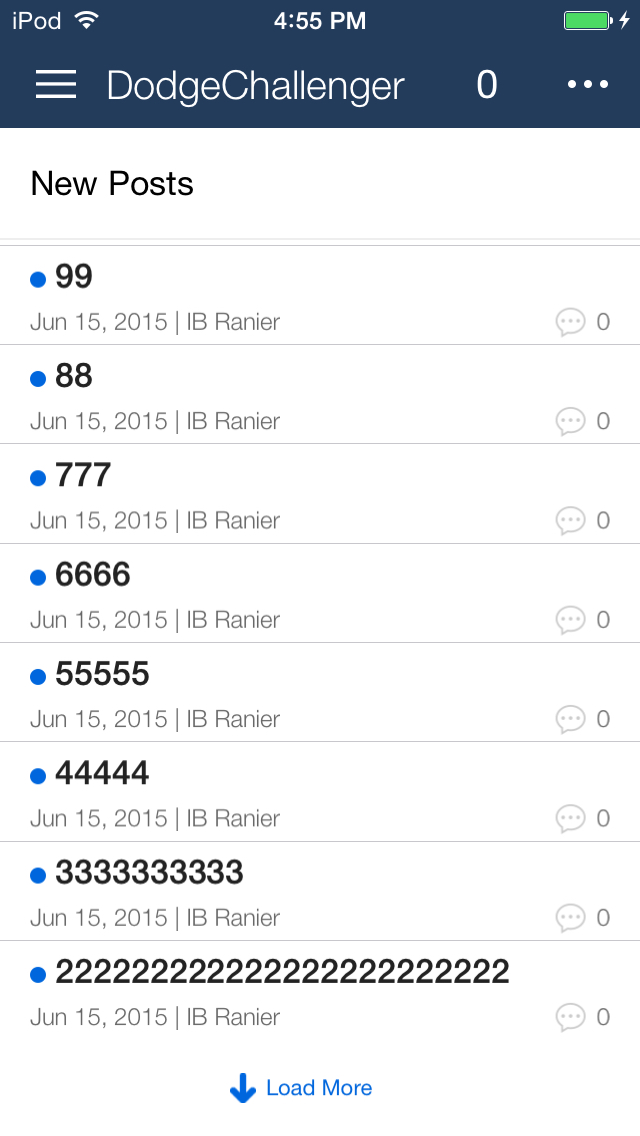Open the three-dot overflow menu
Viewport: 640px width, 1136px height.
[588, 85]
